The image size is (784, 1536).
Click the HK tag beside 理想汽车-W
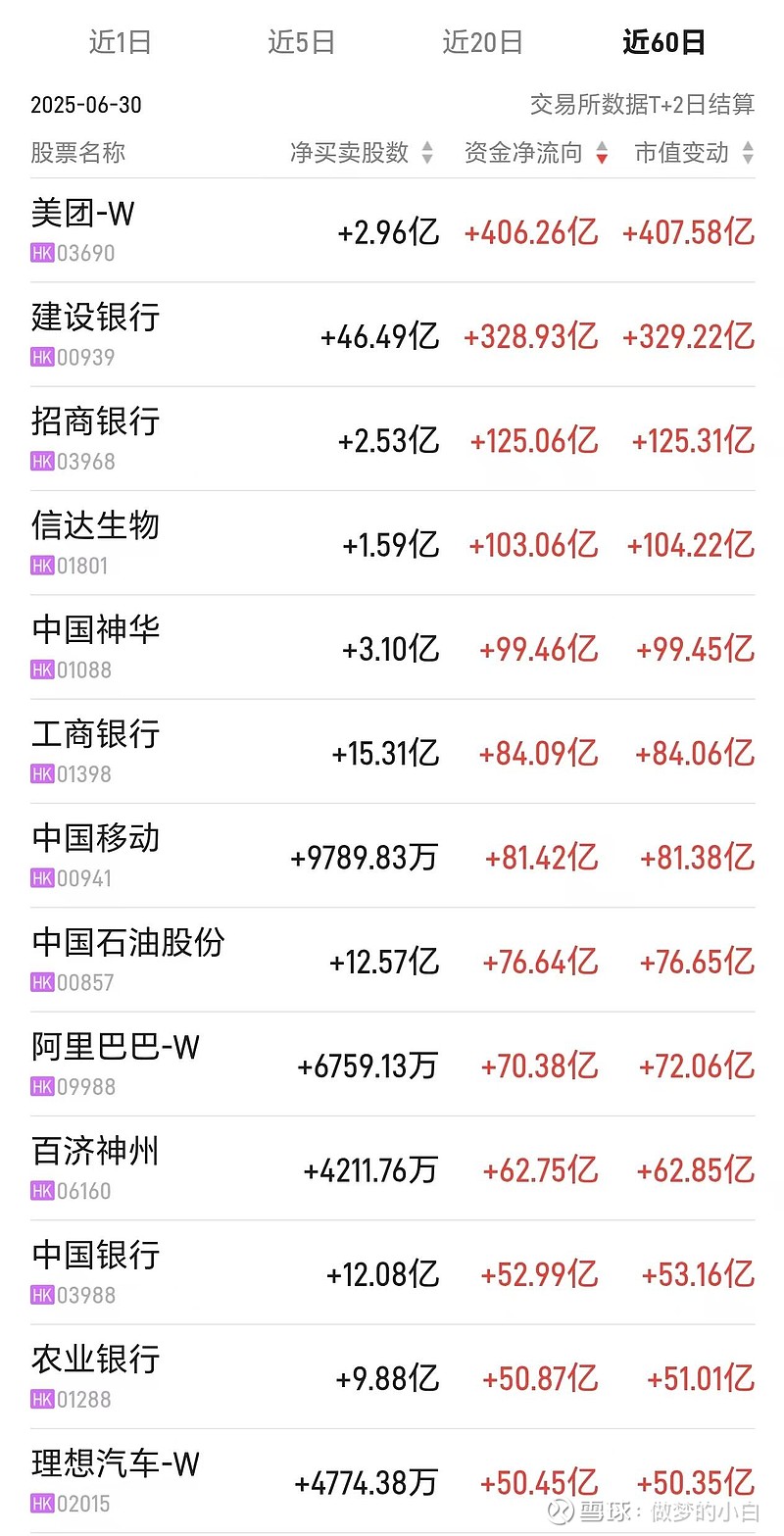coord(41,1504)
